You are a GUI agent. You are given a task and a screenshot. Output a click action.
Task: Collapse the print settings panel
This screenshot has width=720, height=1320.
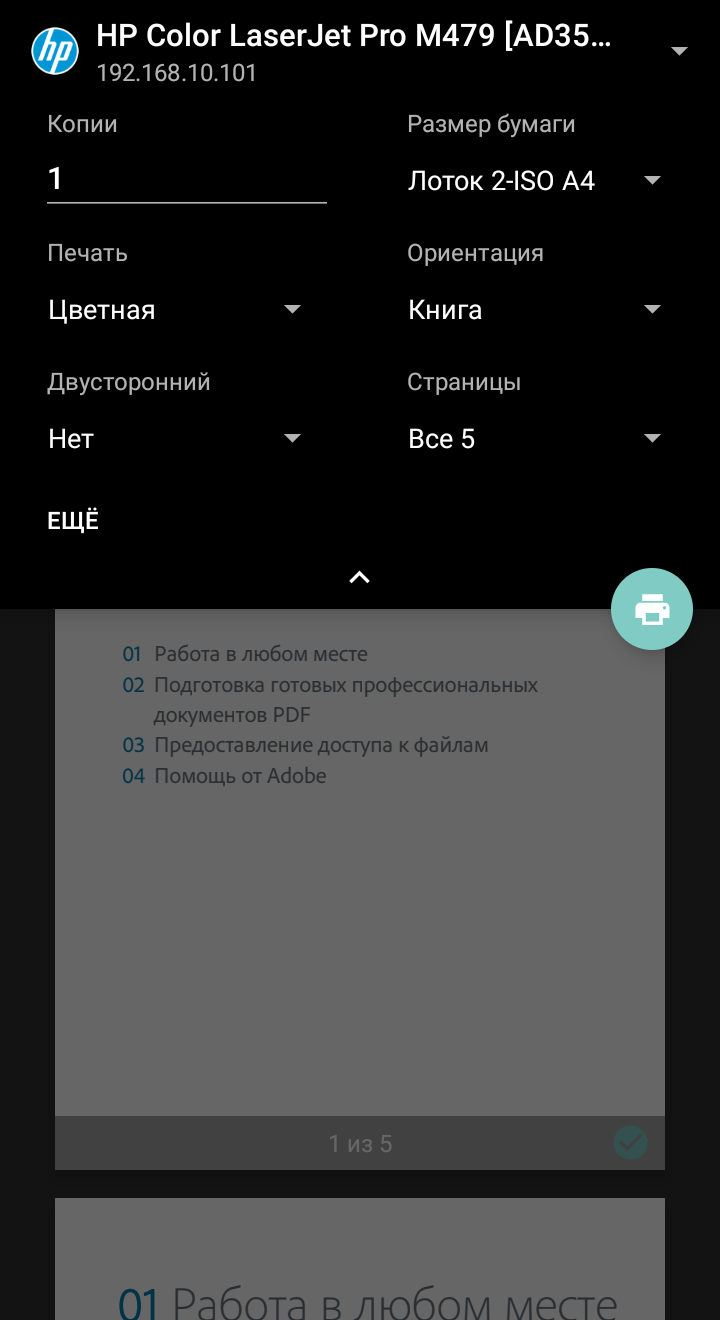tap(360, 577)
